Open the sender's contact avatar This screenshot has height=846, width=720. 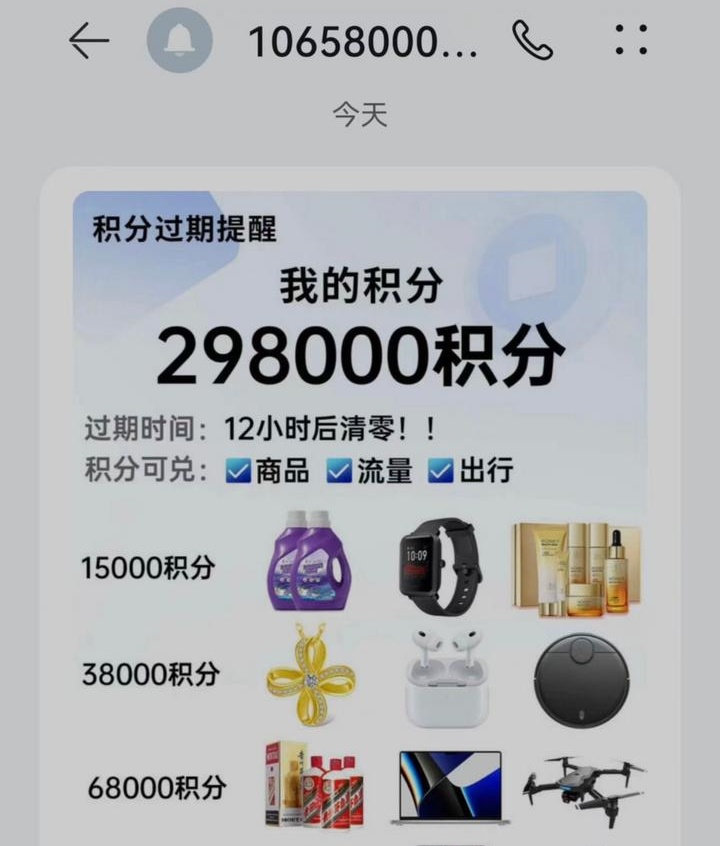pyautogui.click(x=180, y=42)
